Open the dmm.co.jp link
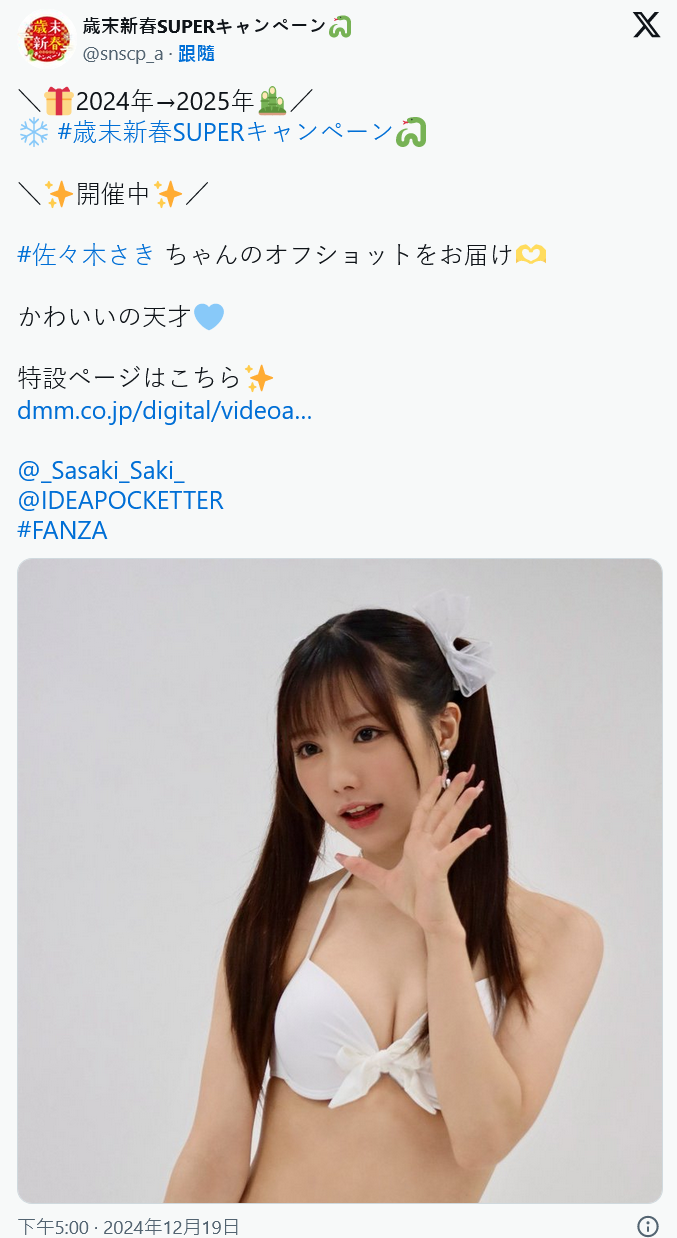Viewport: 677px width, 1238px height. coord(165,410)
